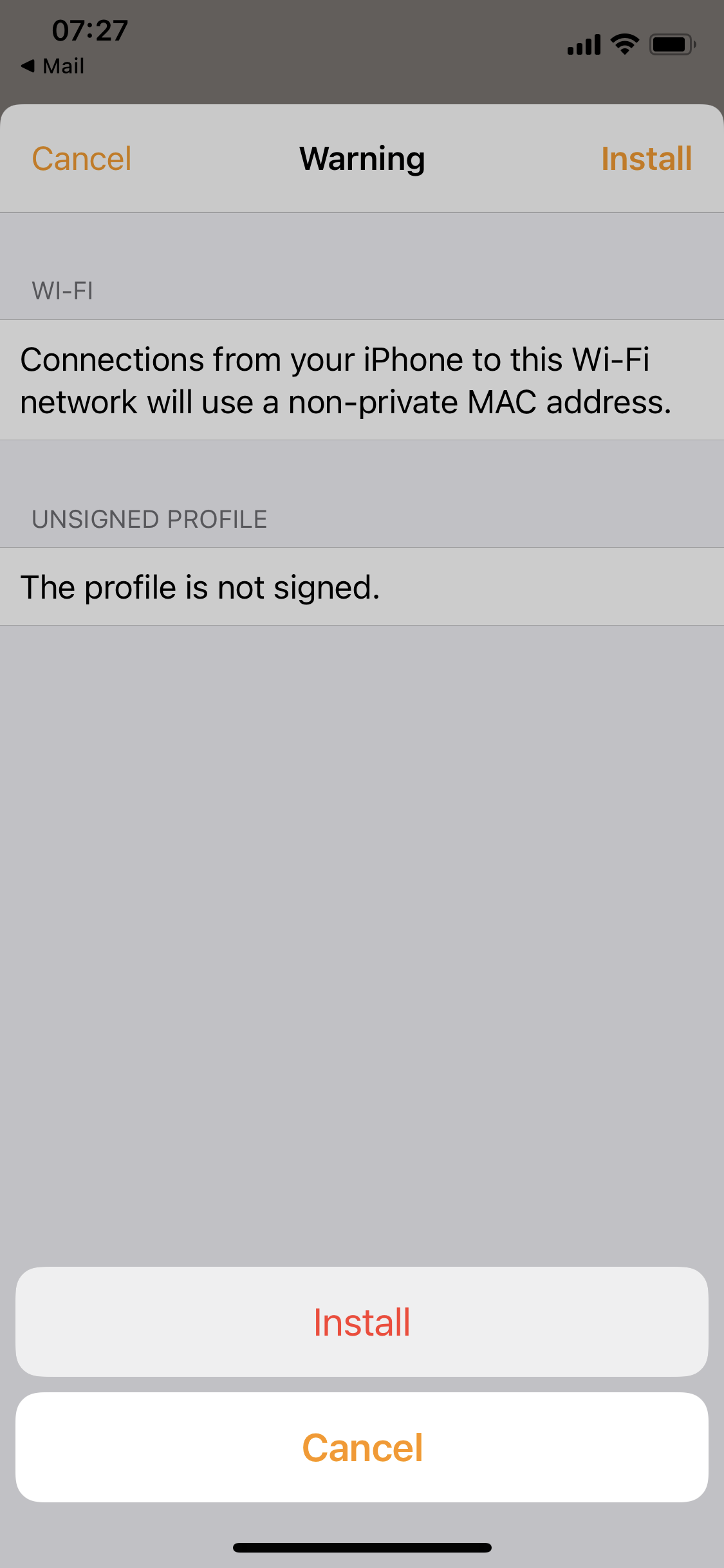The height and width of the screenshot is (1568, 724).
Task: Confirm with the red Install button
Action: point(362,1322)
